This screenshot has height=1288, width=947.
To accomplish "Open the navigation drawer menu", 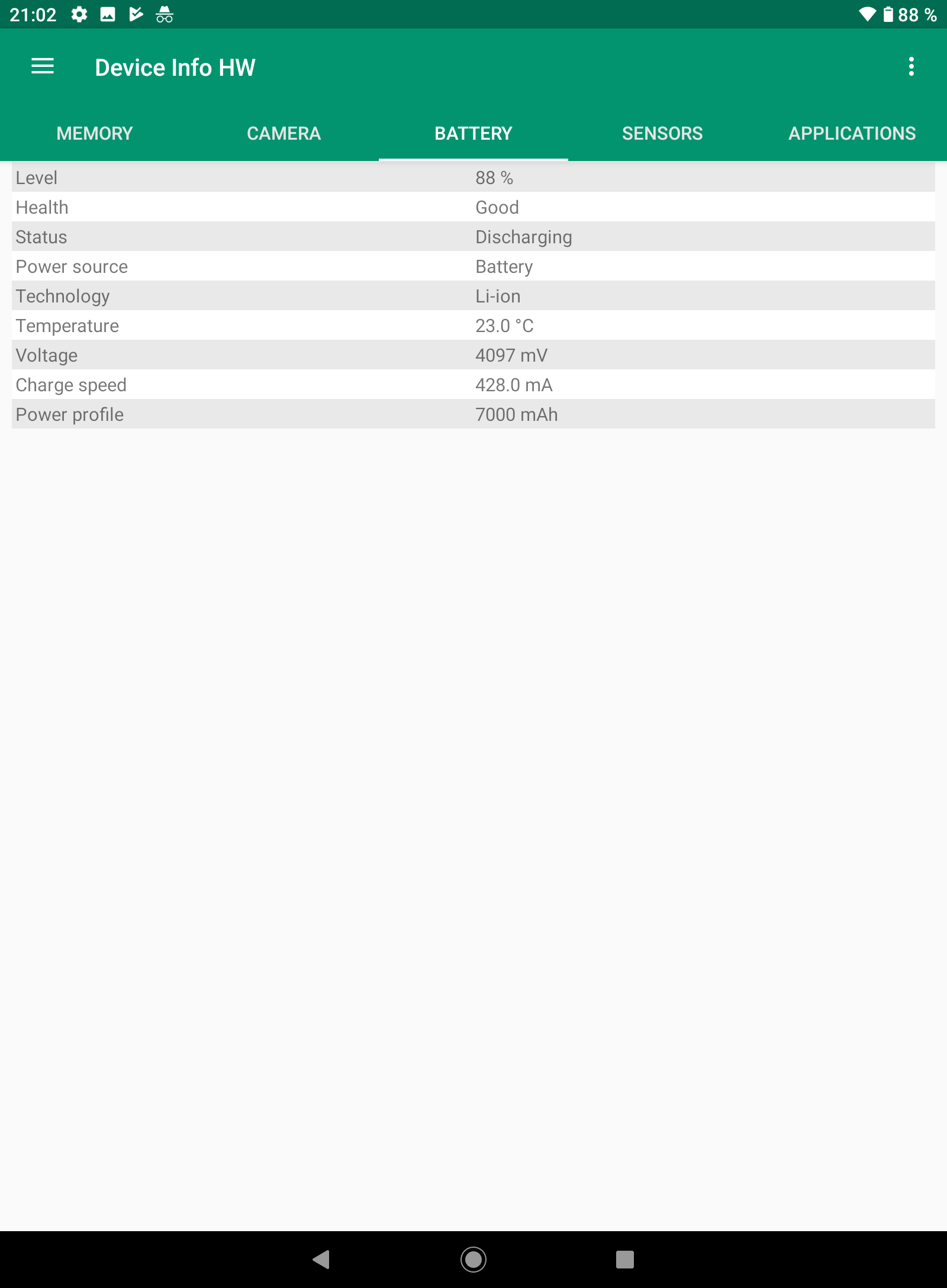I will click(x=43, y=67).
